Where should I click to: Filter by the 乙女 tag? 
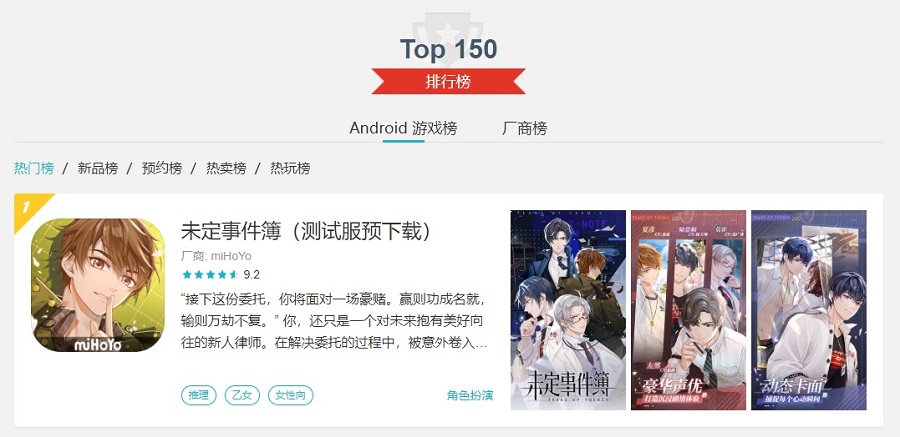tap(241, 395)
